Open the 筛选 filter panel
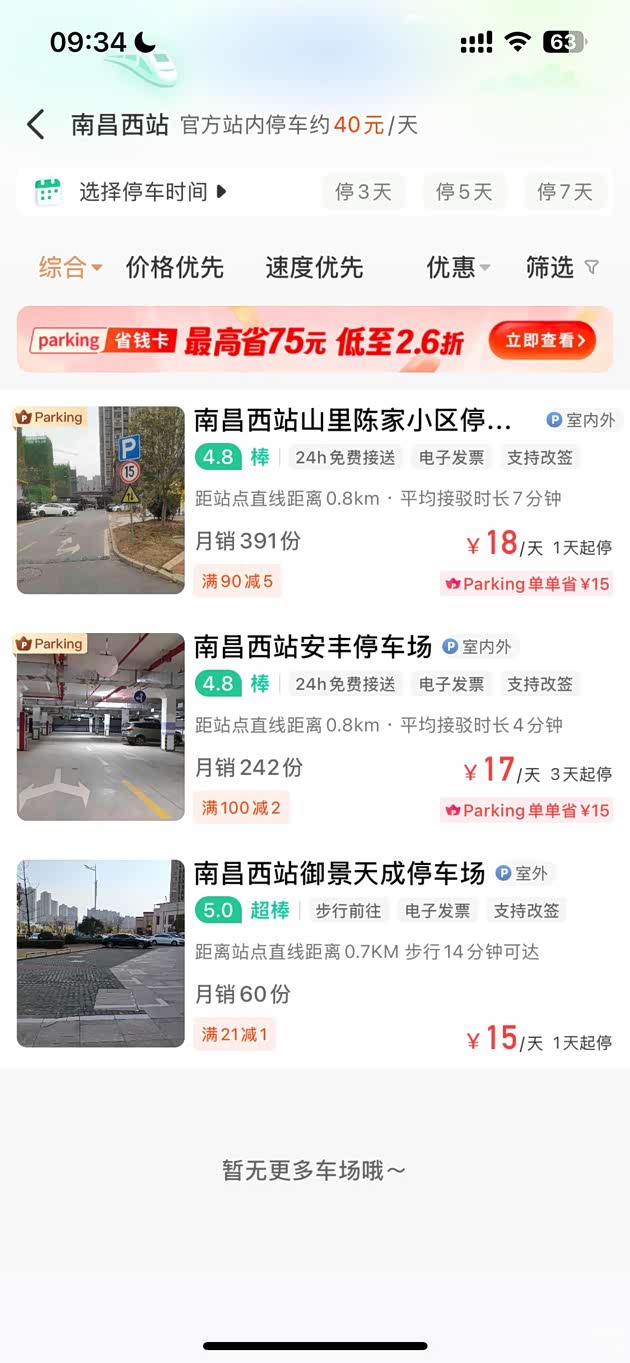 pos(562,267)
